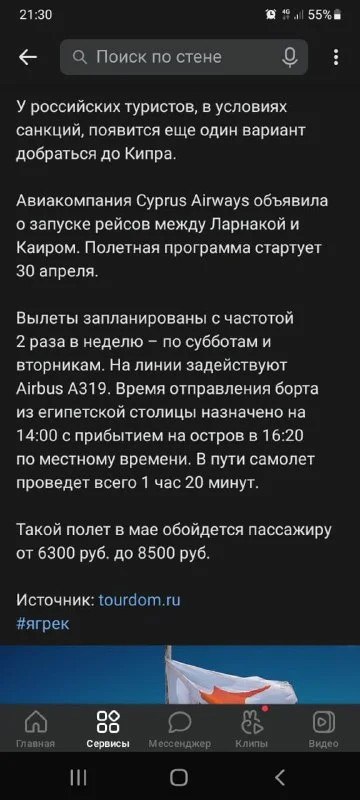
Task: Start voice search with the microphone
Action: 290,57
